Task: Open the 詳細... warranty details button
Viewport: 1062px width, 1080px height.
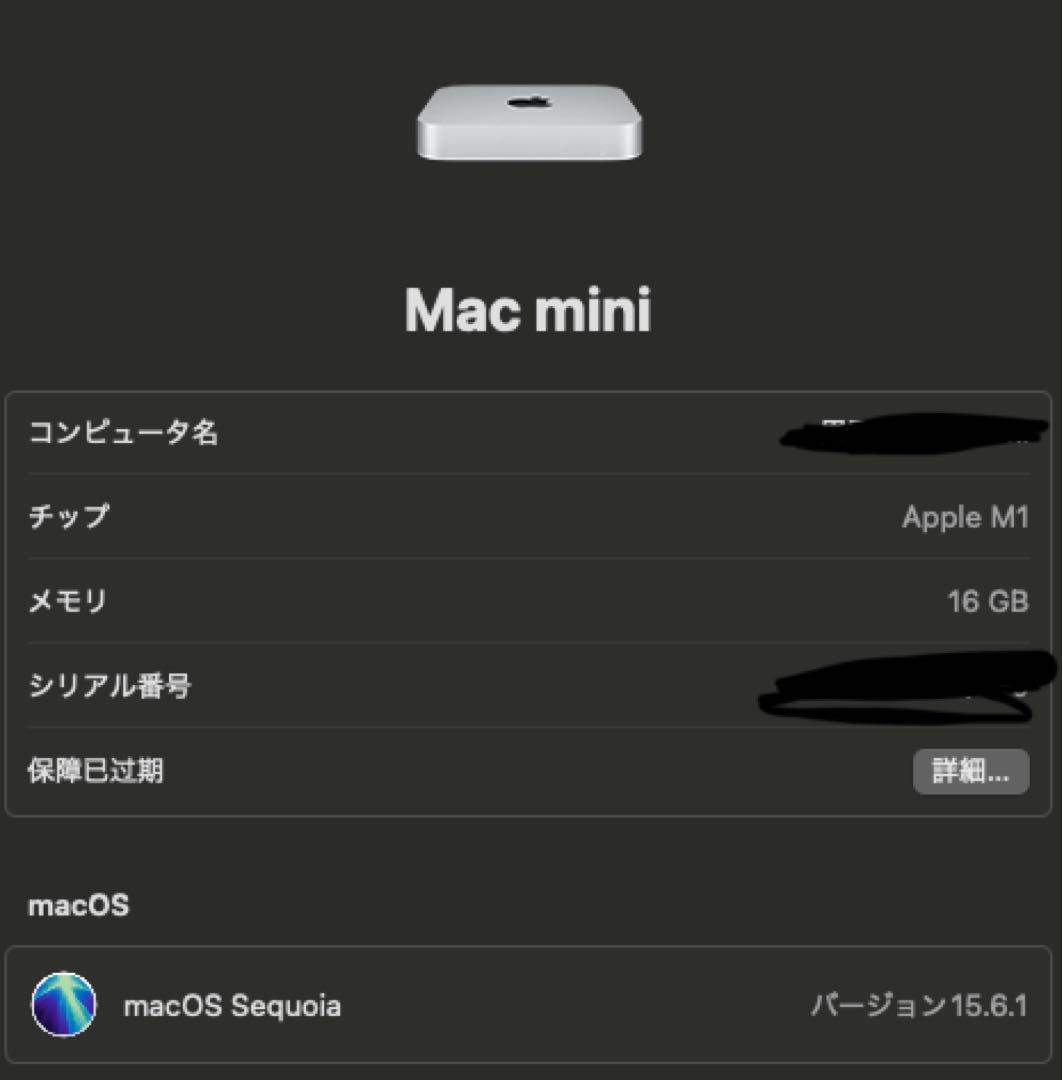Action: click(971, 771)
